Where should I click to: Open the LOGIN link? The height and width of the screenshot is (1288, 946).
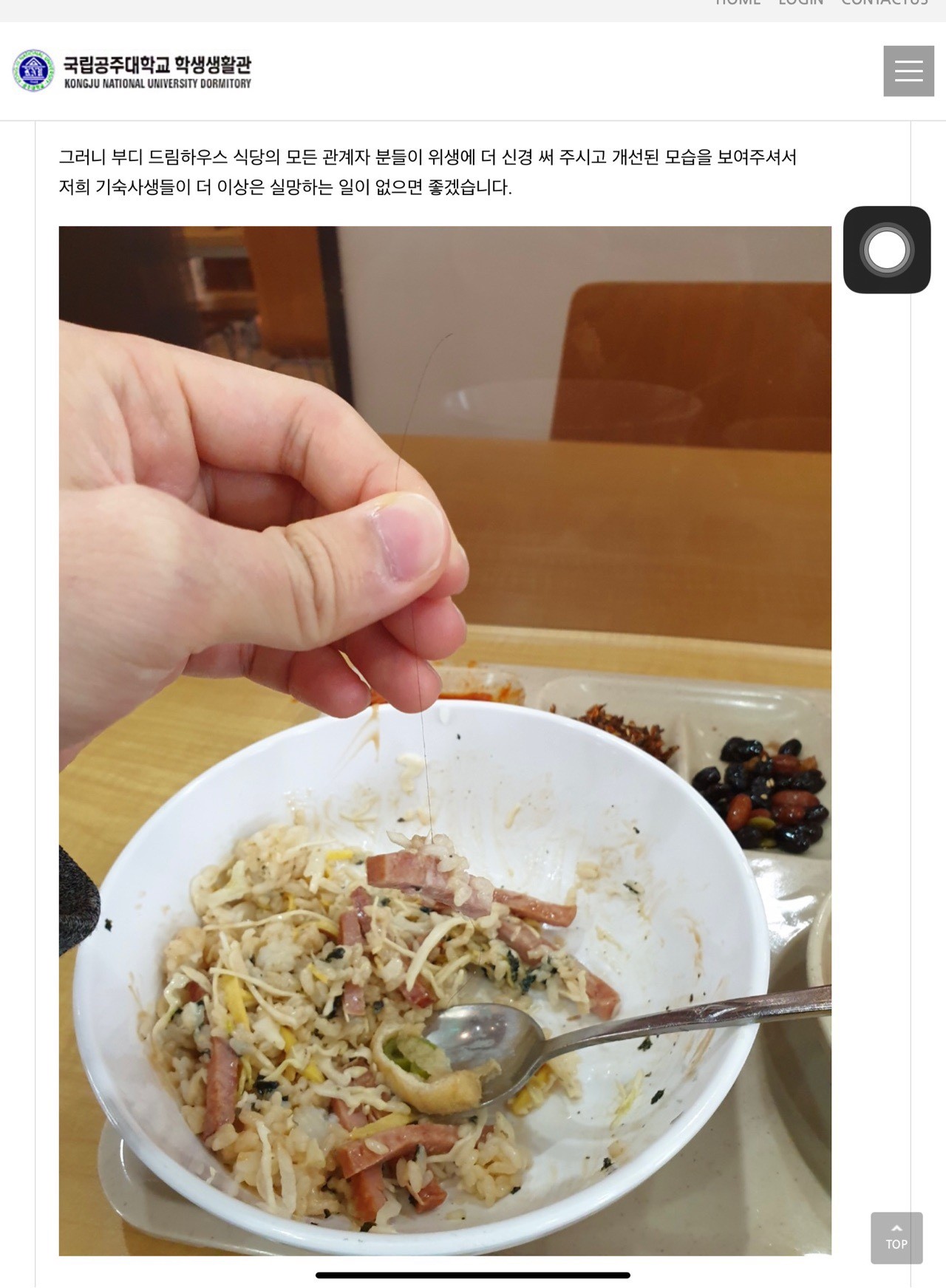pyautogui.click(x=800, y=3)
